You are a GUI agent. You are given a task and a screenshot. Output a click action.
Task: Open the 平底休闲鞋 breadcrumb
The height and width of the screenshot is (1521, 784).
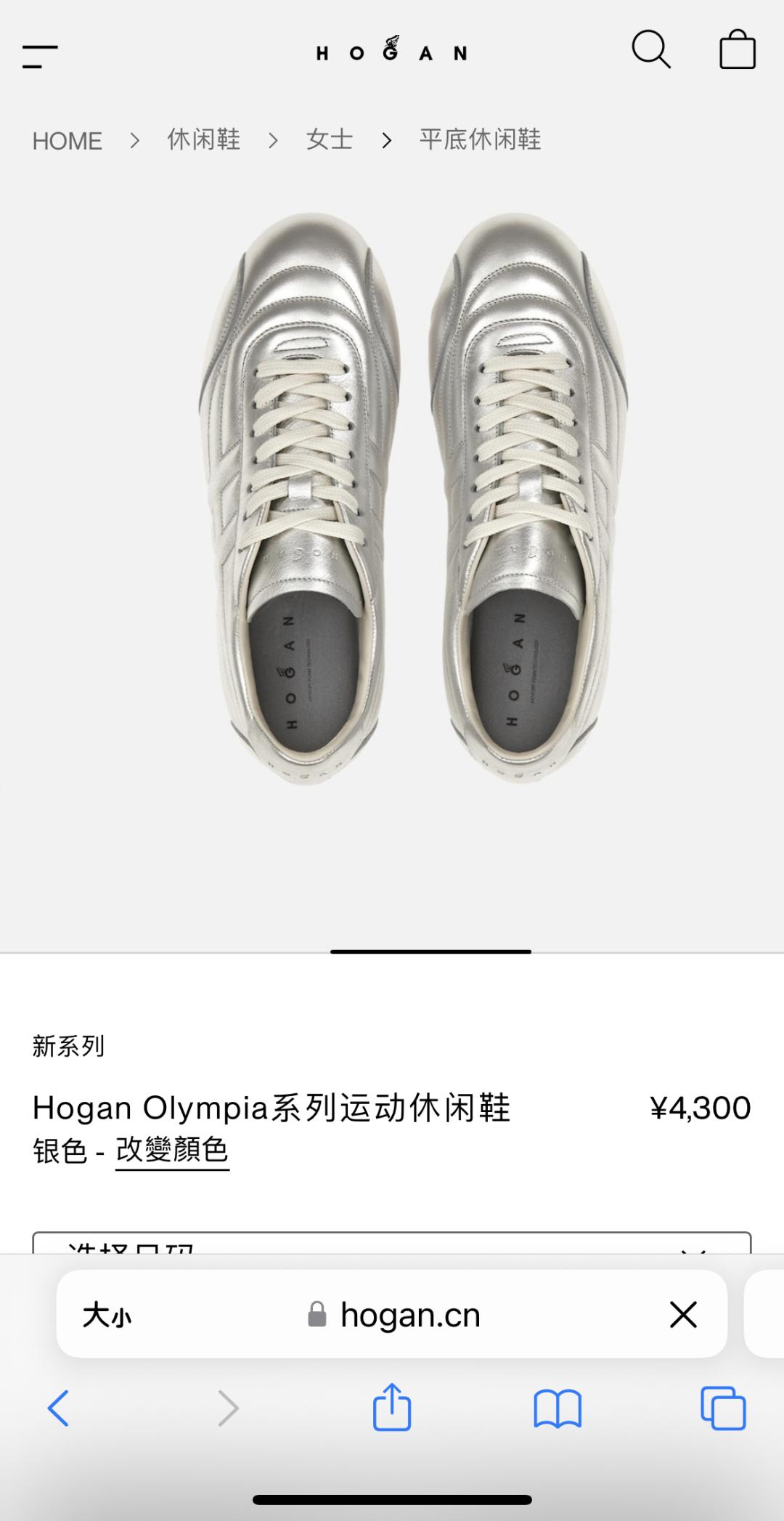tap(480, 139)
